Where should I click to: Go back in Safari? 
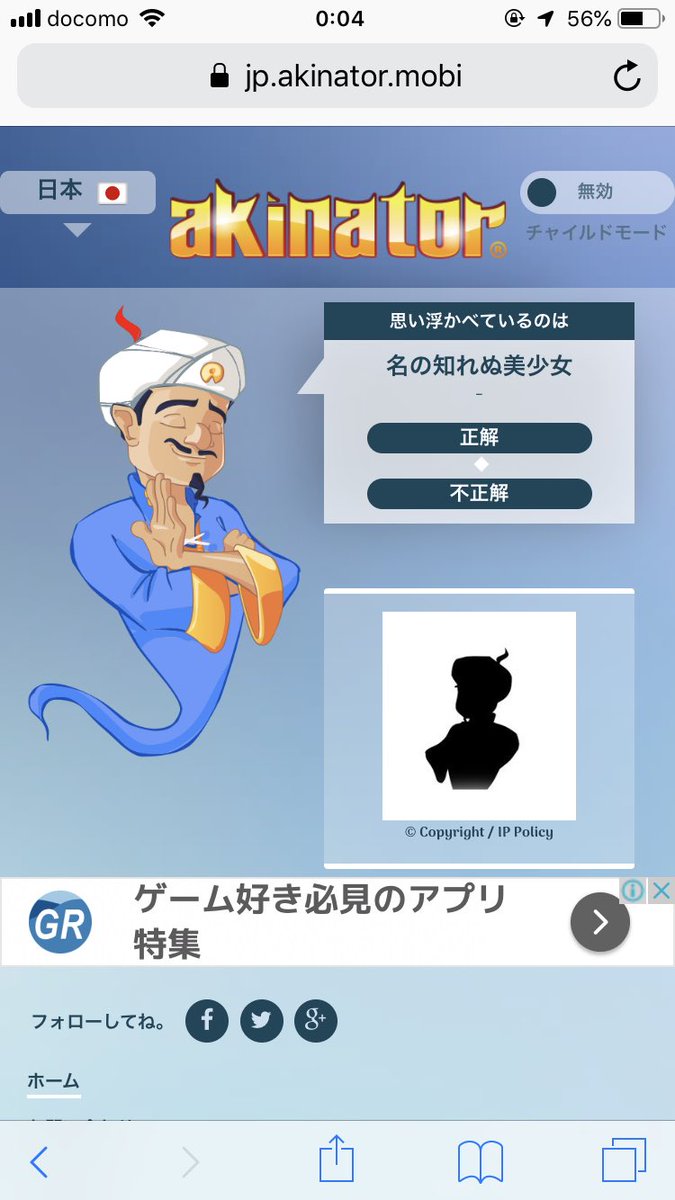[39, 1161]
